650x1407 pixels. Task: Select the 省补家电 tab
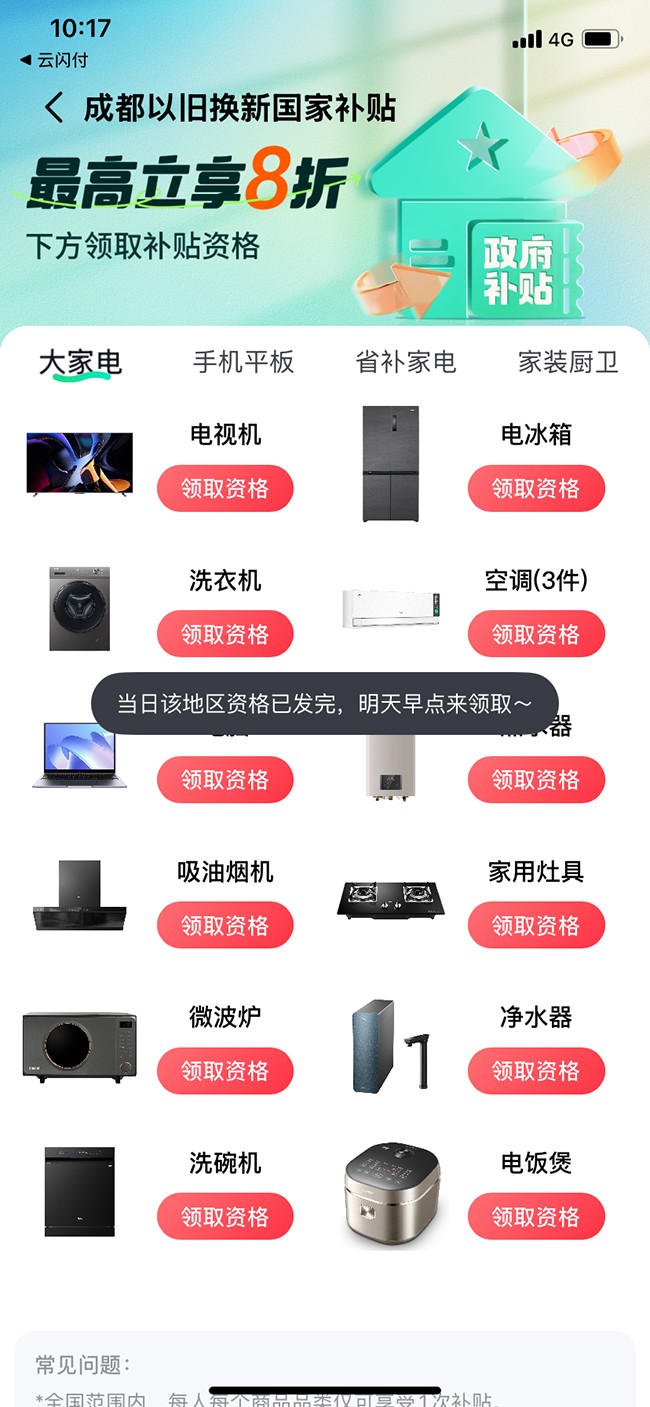406,362
